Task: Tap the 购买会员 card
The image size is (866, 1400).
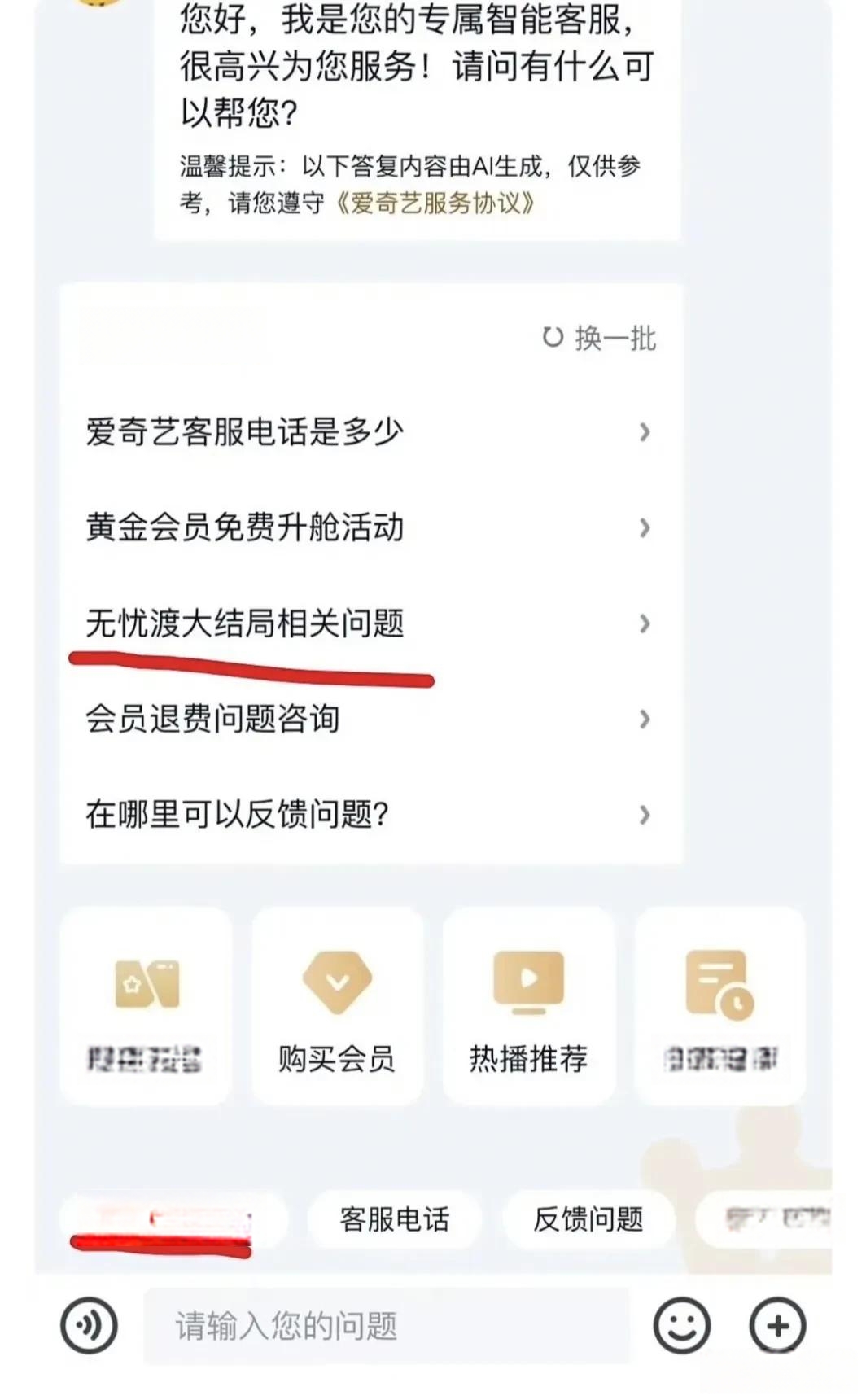Action: pos(337,1007)
